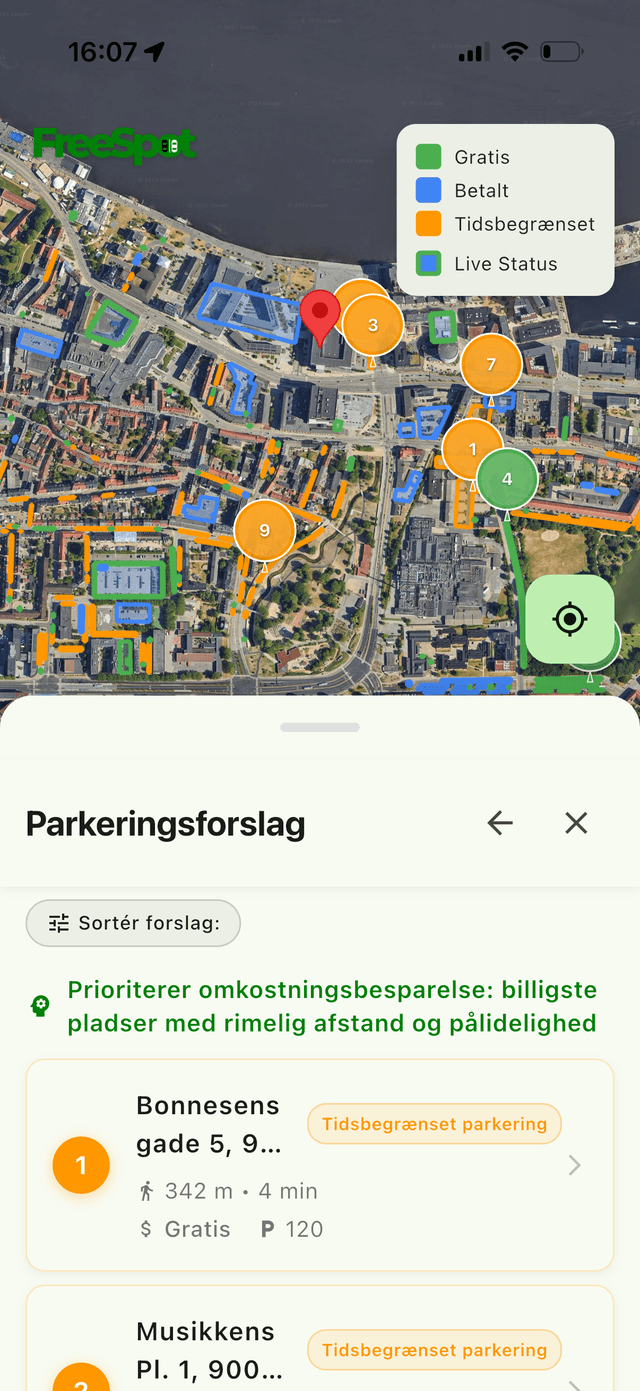Select the green marker number 4
Image resolution: width=640 pixels, height=1391 pixels.
point(507,480)
